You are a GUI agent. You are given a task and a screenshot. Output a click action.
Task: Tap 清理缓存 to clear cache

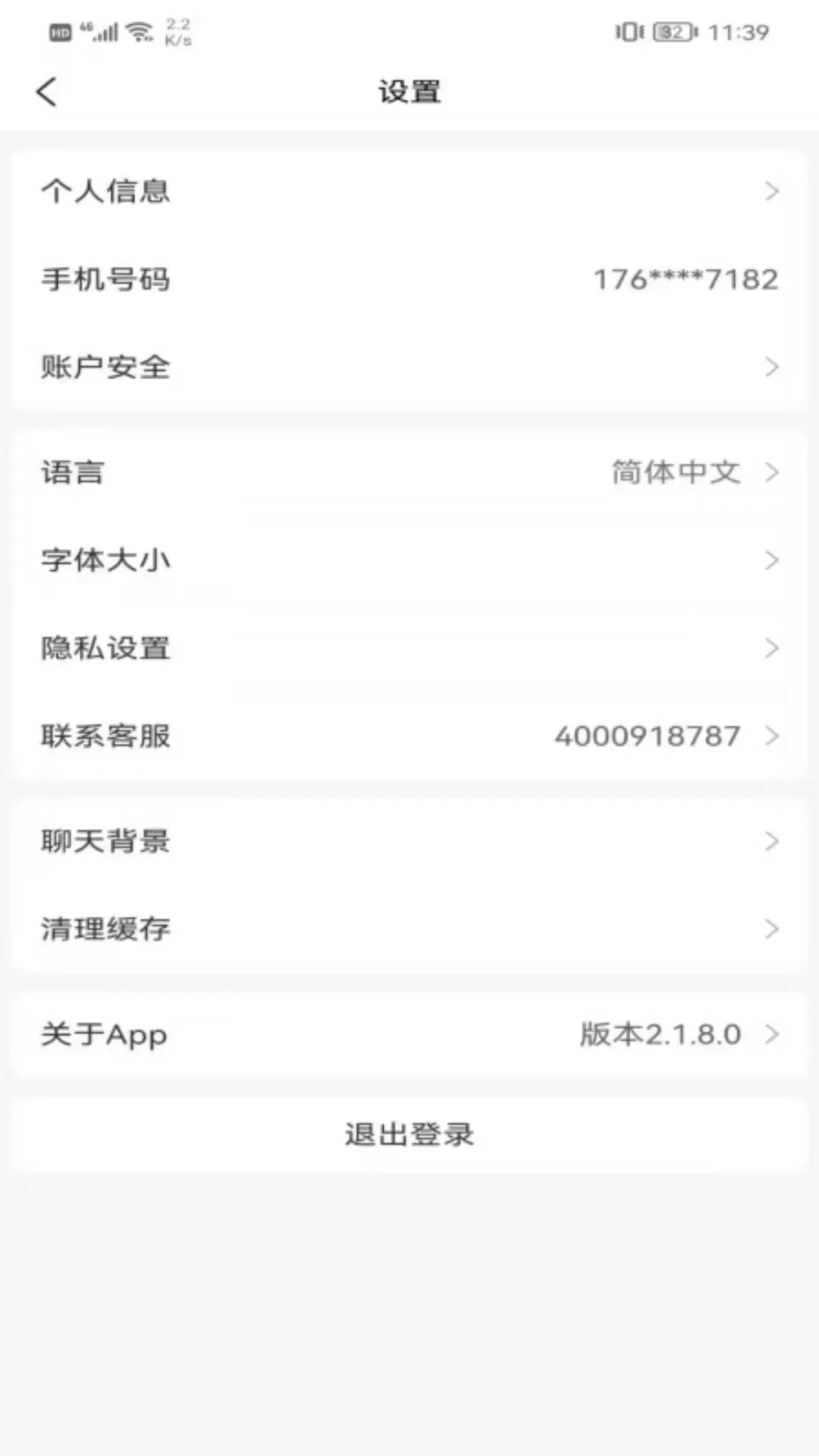click(105, 929)
